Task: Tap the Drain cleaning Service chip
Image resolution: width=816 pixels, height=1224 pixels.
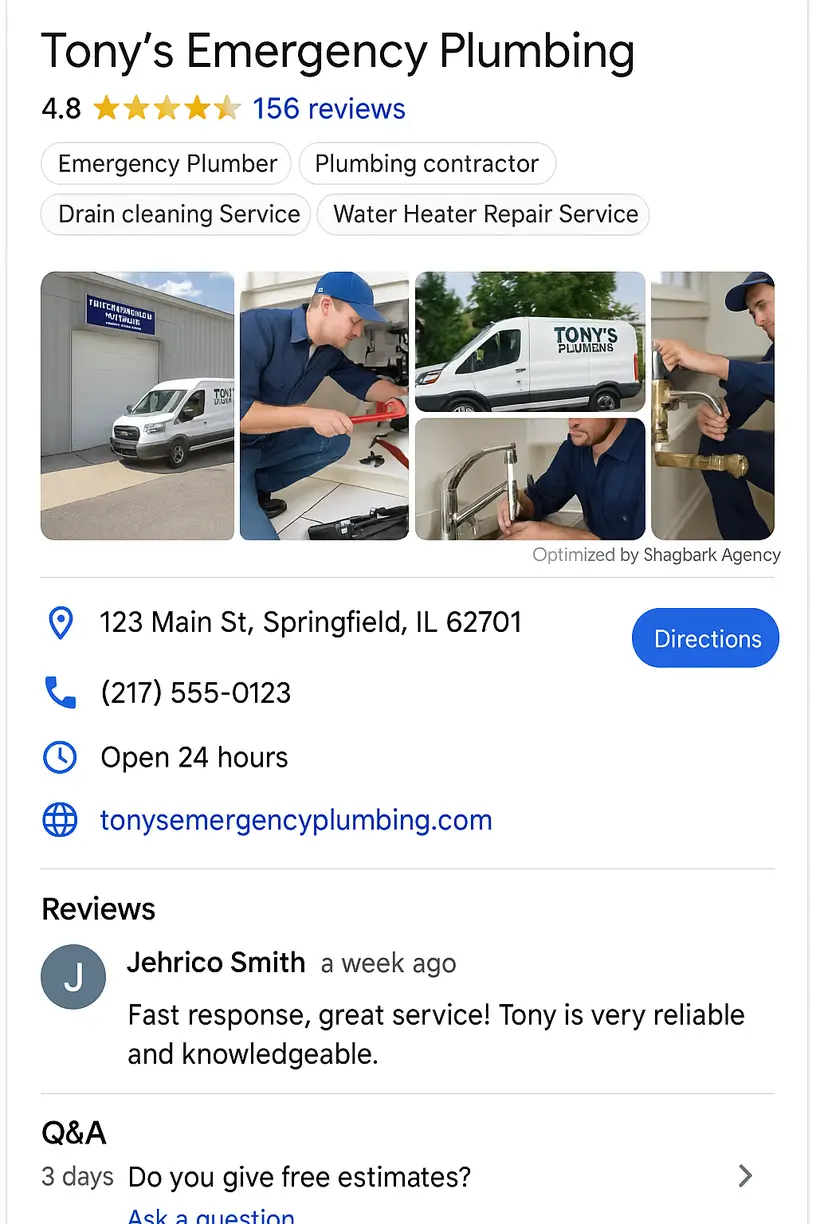Action: (178, 214)
